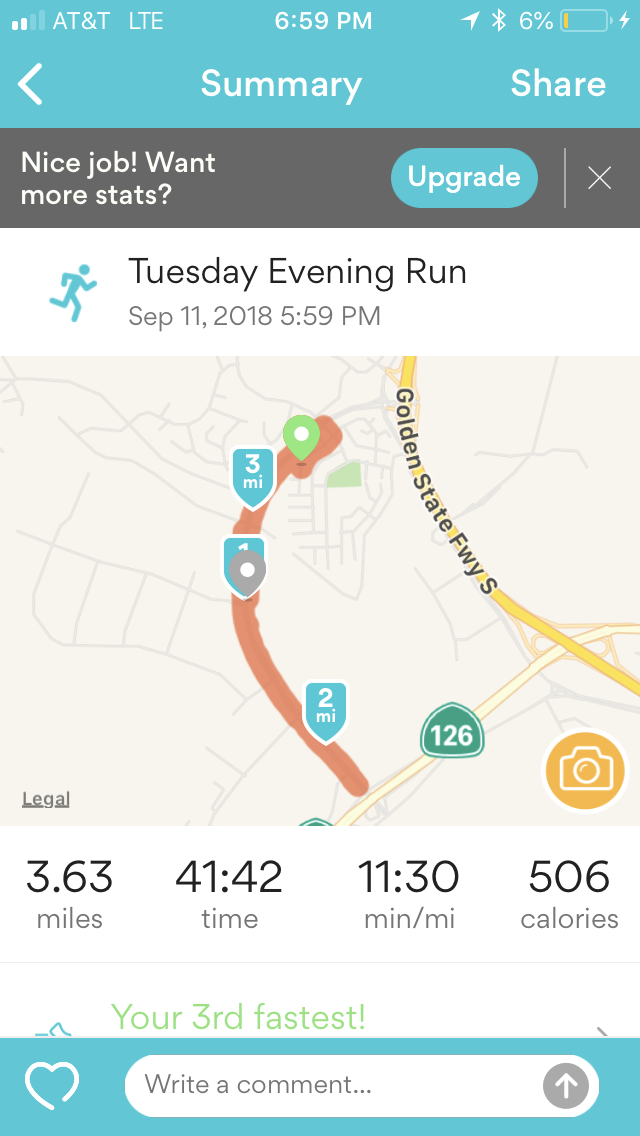Share this run summary

pos(558,84)
